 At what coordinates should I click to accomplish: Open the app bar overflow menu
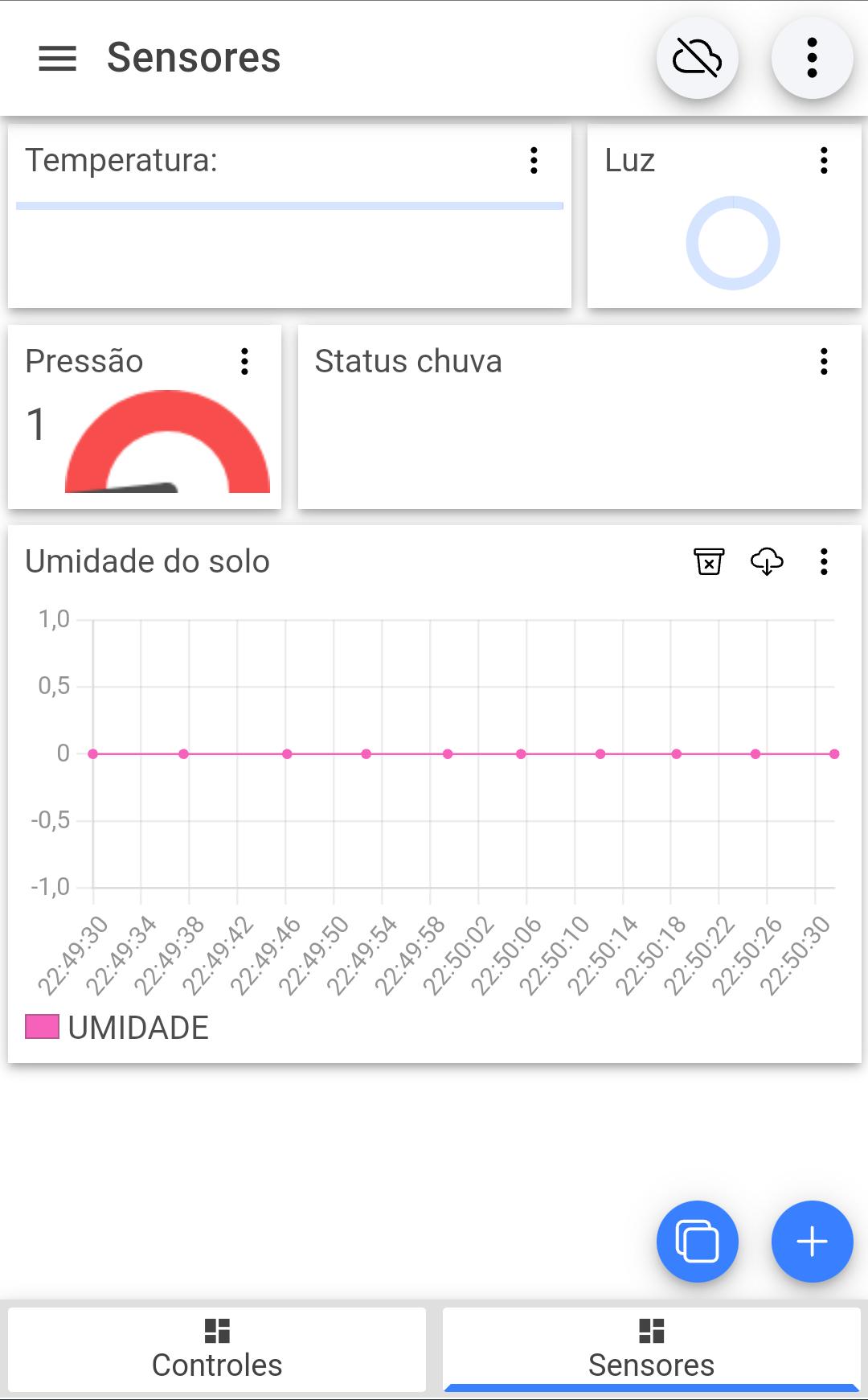pos(812,58)
